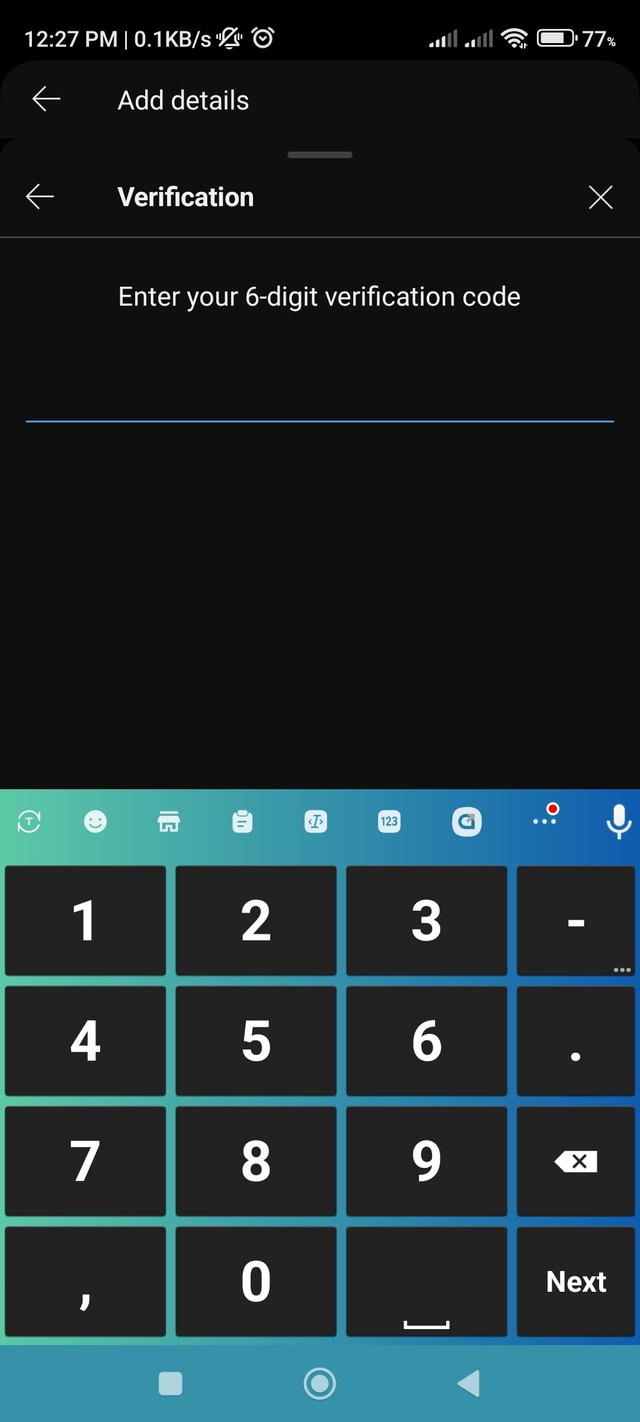Image resolution: width=640 pixels, height=1422 pixels.
Task: Open the keyboard voice input microphone
Action: click(619, 822)
